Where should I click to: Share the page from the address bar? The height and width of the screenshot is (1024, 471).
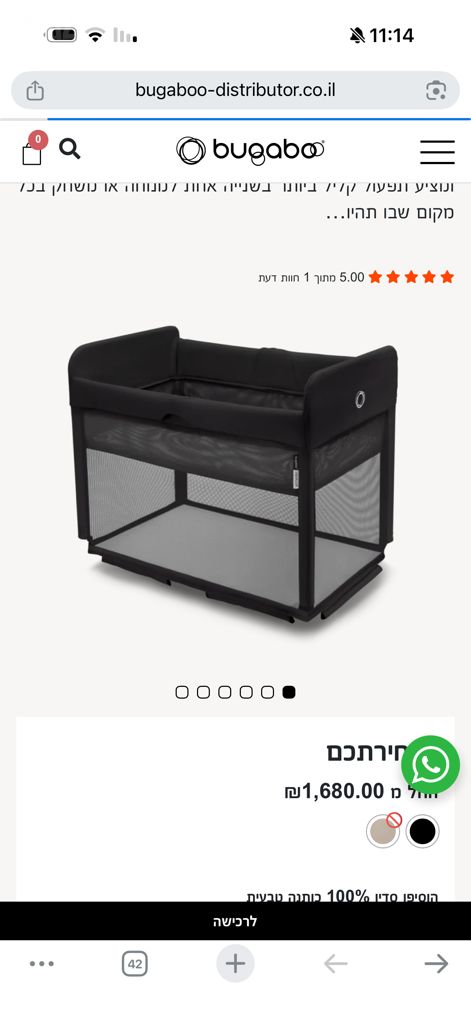[35, 90]
